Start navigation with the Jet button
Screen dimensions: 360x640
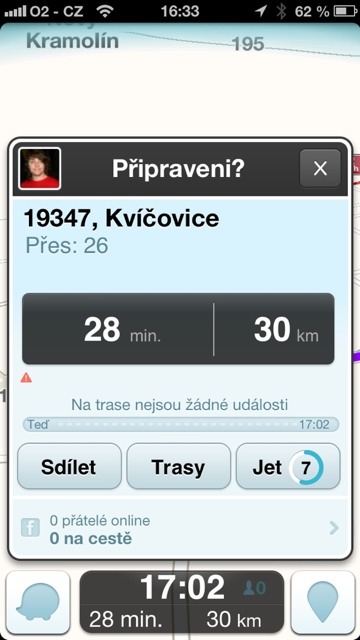[288, 466]
